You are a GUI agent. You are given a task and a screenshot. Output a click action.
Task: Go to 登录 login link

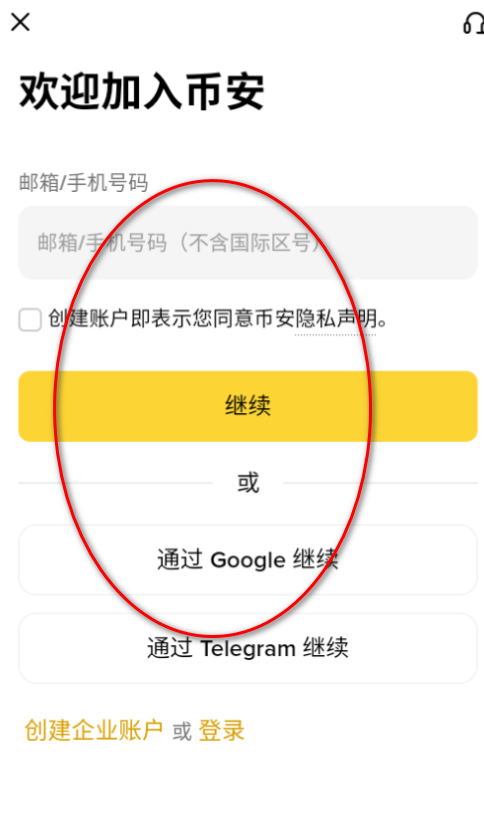click(x=222, y=730)
